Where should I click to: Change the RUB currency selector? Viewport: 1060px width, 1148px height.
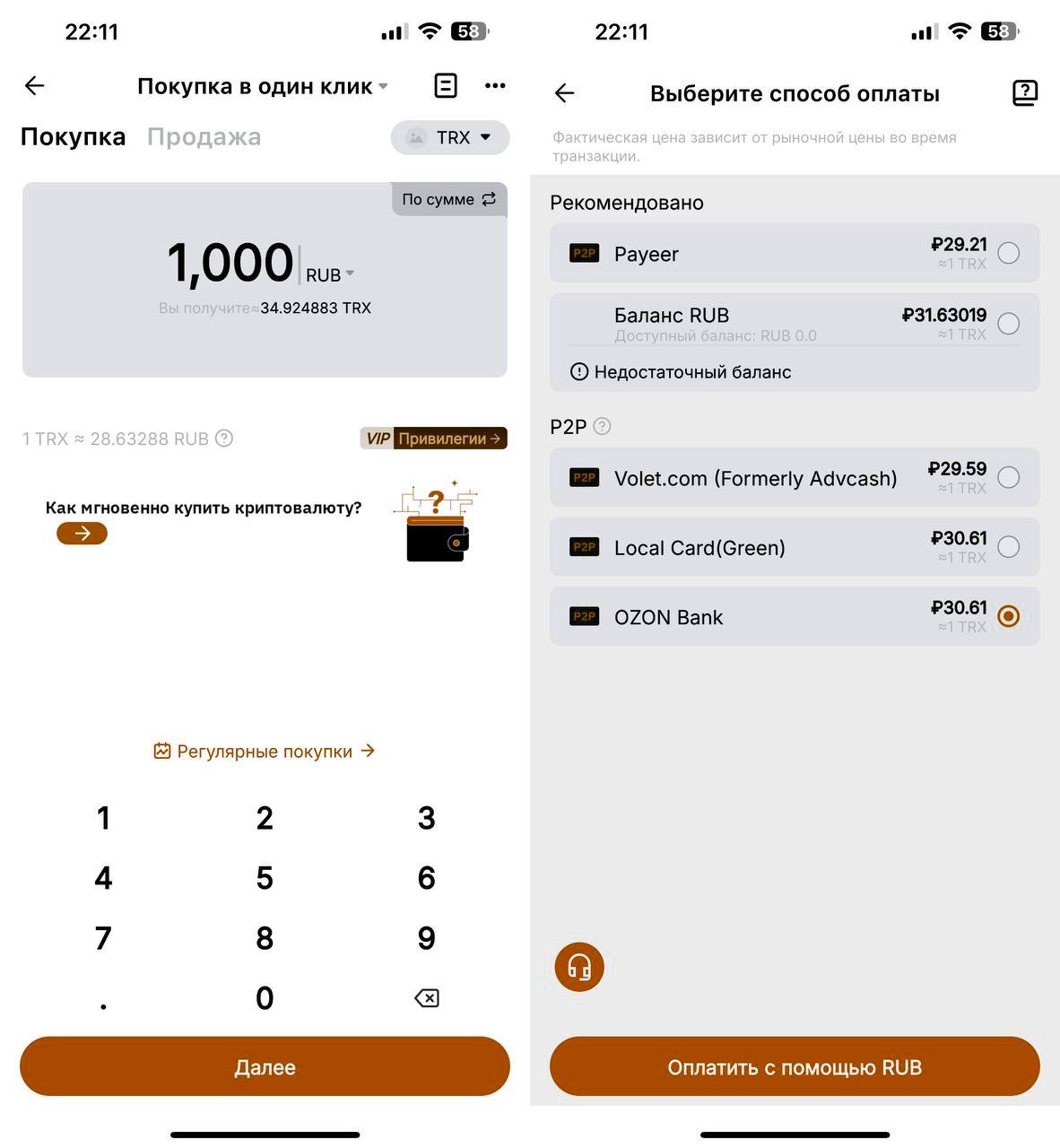(330, 274)
